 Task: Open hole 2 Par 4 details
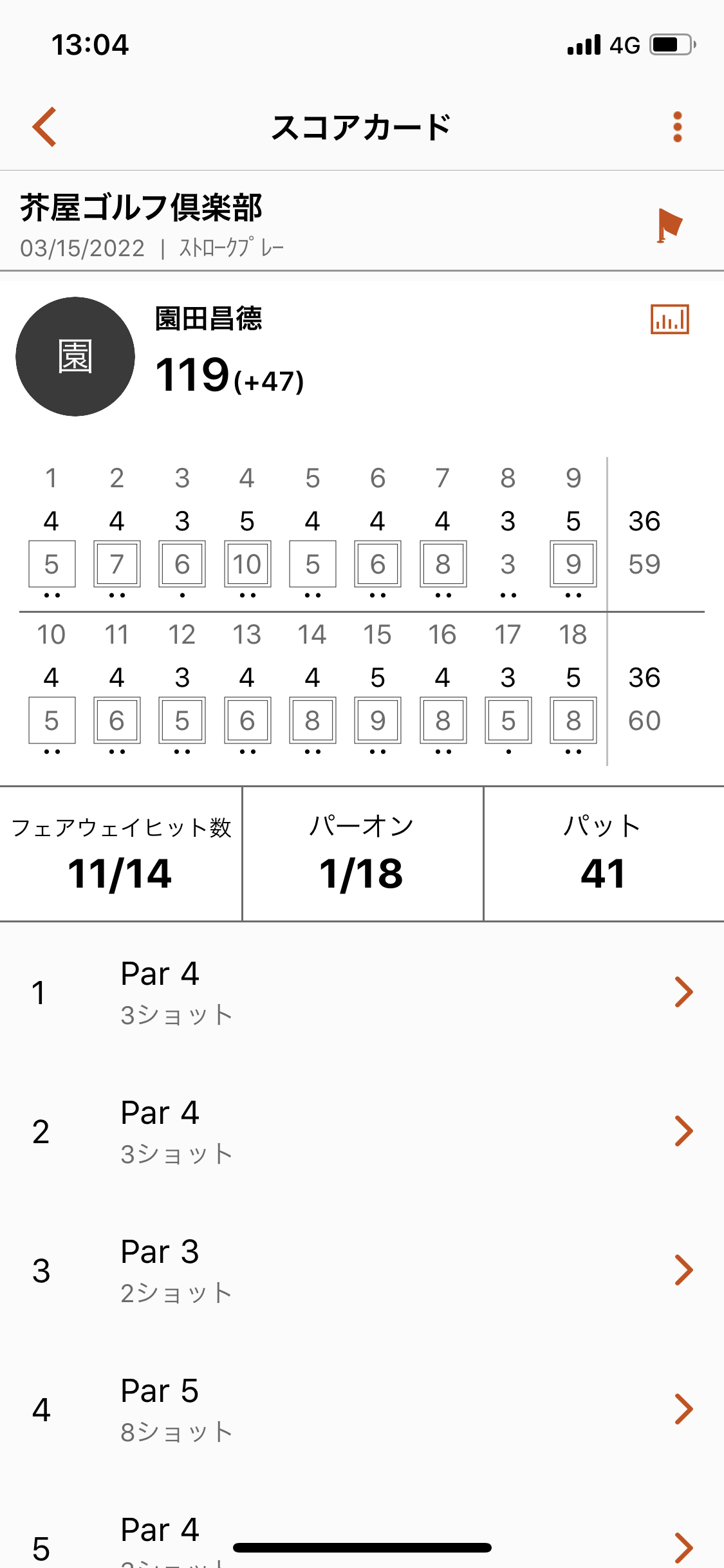[x=362, y=1131]
